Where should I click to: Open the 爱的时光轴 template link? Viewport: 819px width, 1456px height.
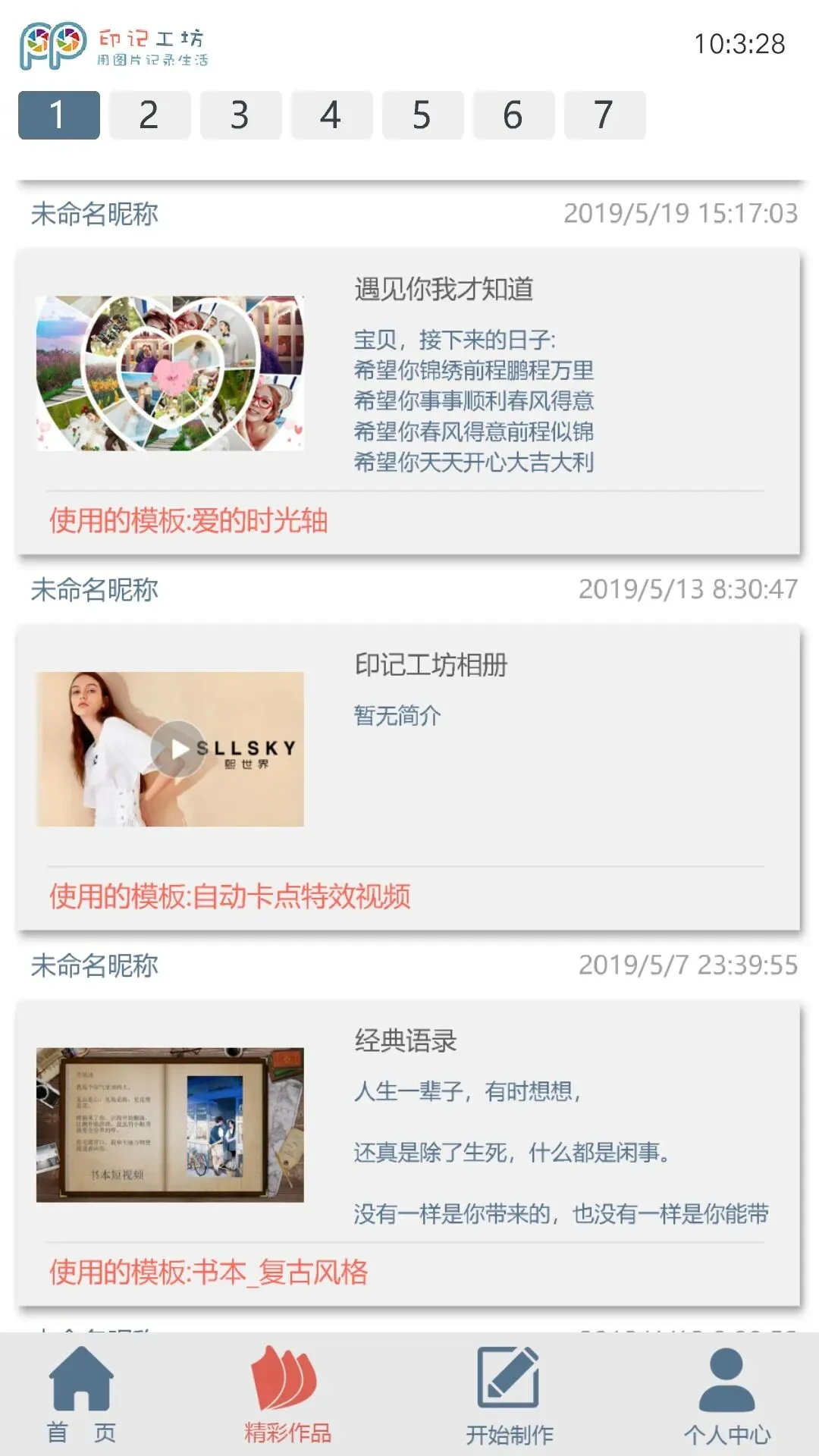[x=187, y=522]
